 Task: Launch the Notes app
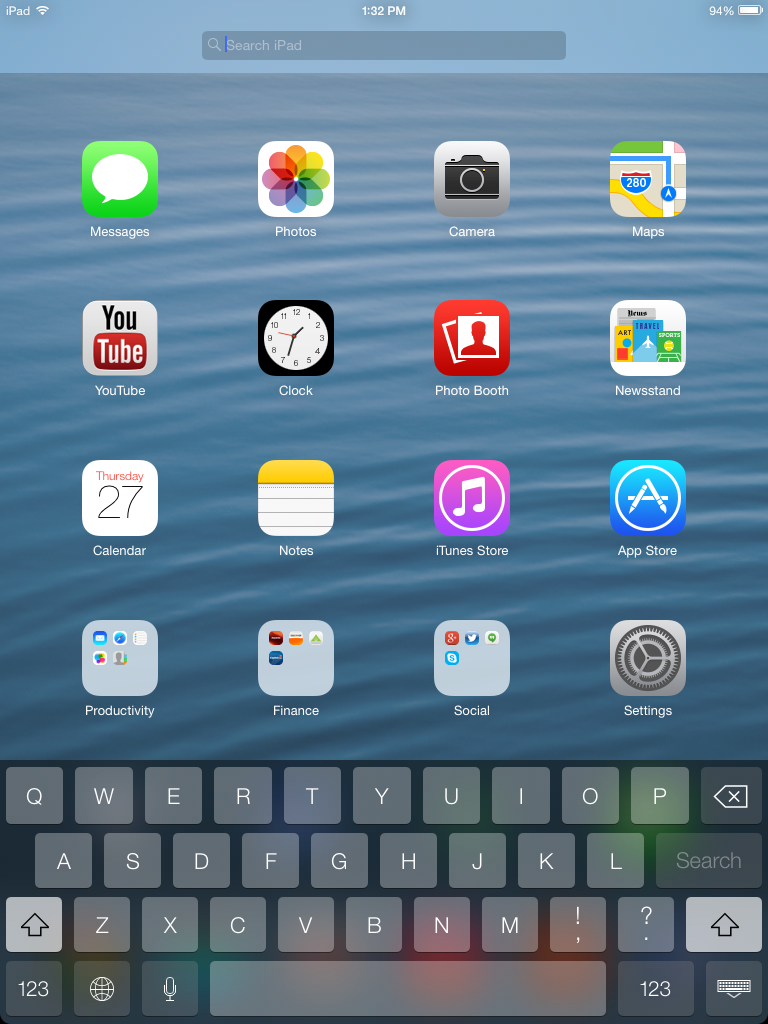(x=296, y=498)
